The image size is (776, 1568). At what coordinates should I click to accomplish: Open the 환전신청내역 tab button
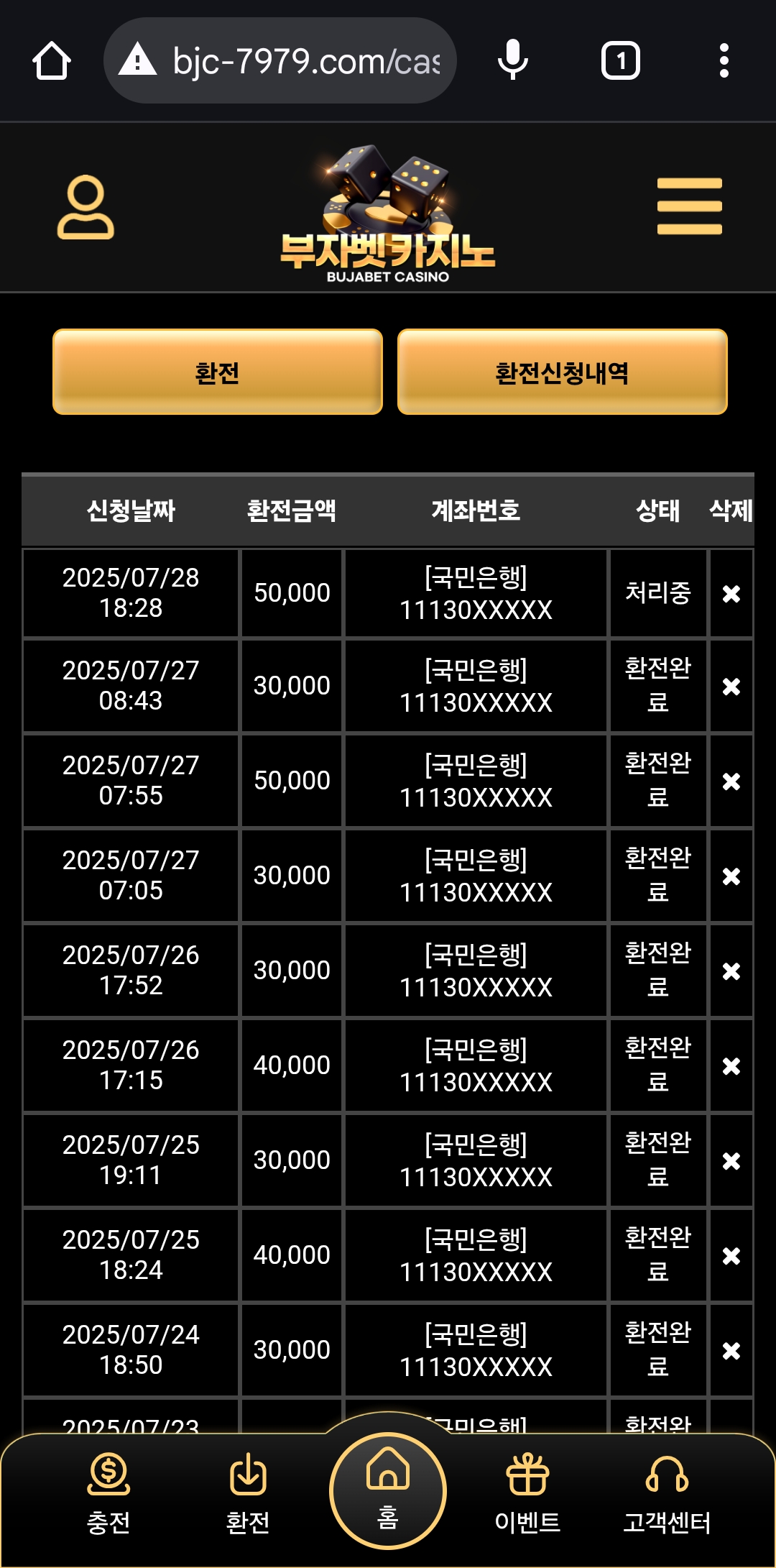[x=562, y=372]
